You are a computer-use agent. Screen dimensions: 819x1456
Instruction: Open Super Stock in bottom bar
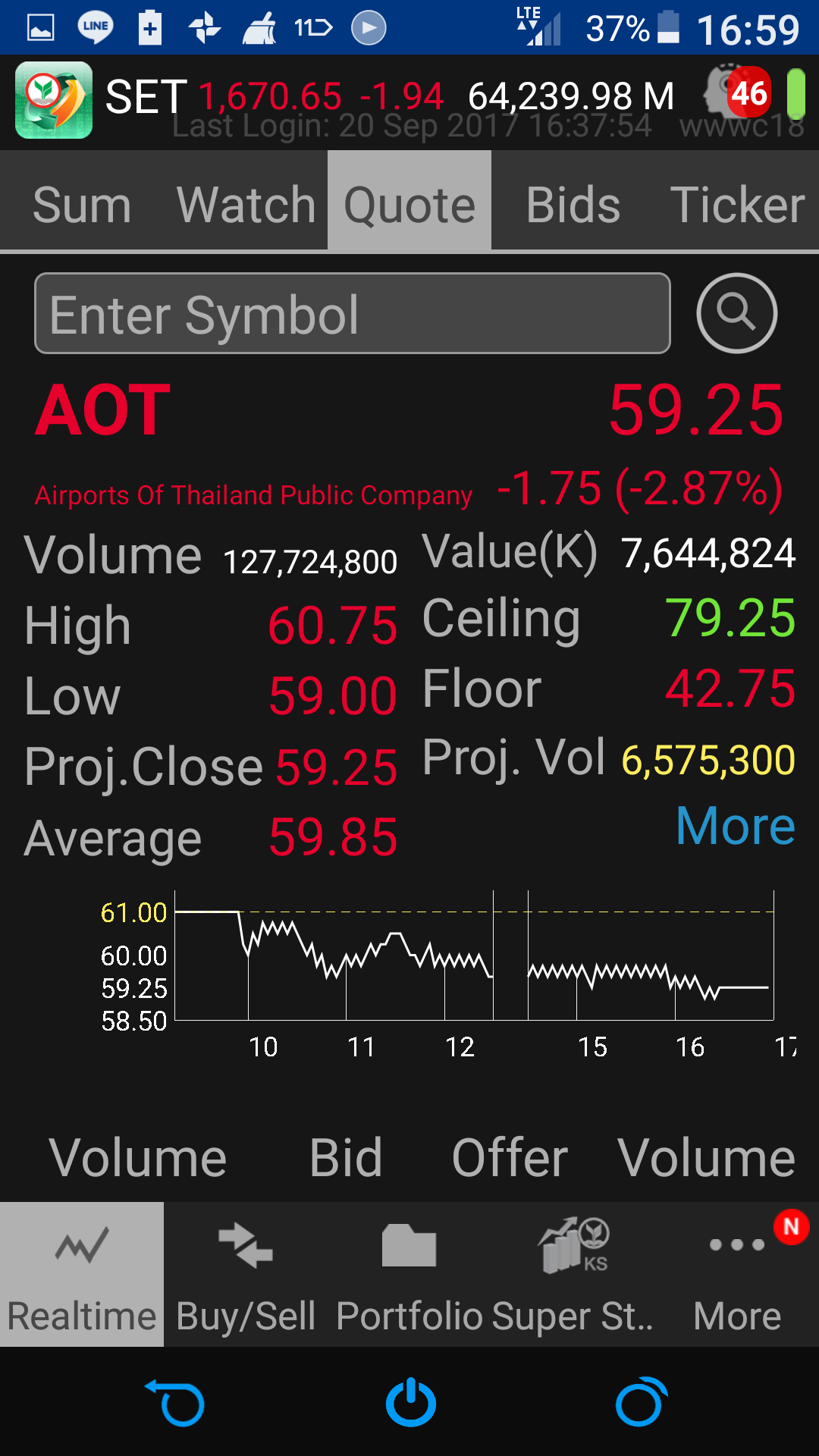(x=573, y=1274)
